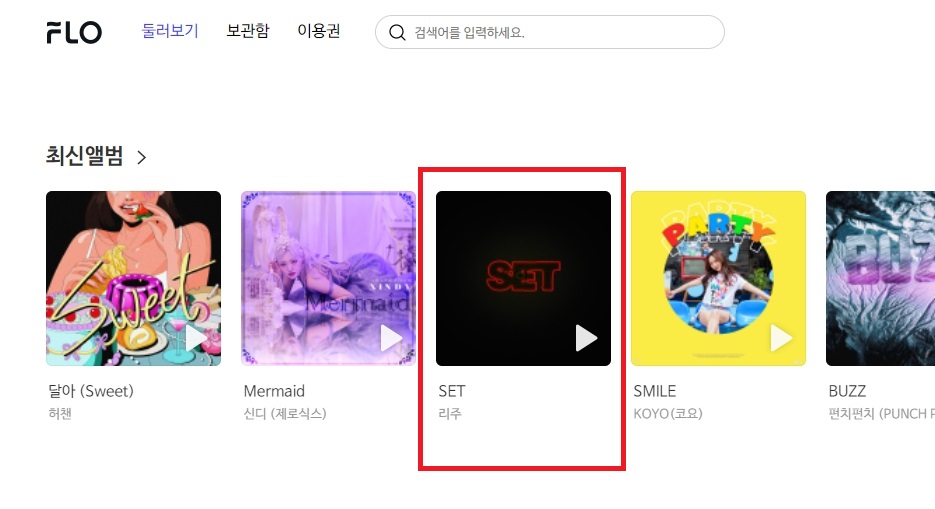Open artist 신디 (제로식스) under Mermaid
Screen dimensions: 935x509
pos(285,413)
